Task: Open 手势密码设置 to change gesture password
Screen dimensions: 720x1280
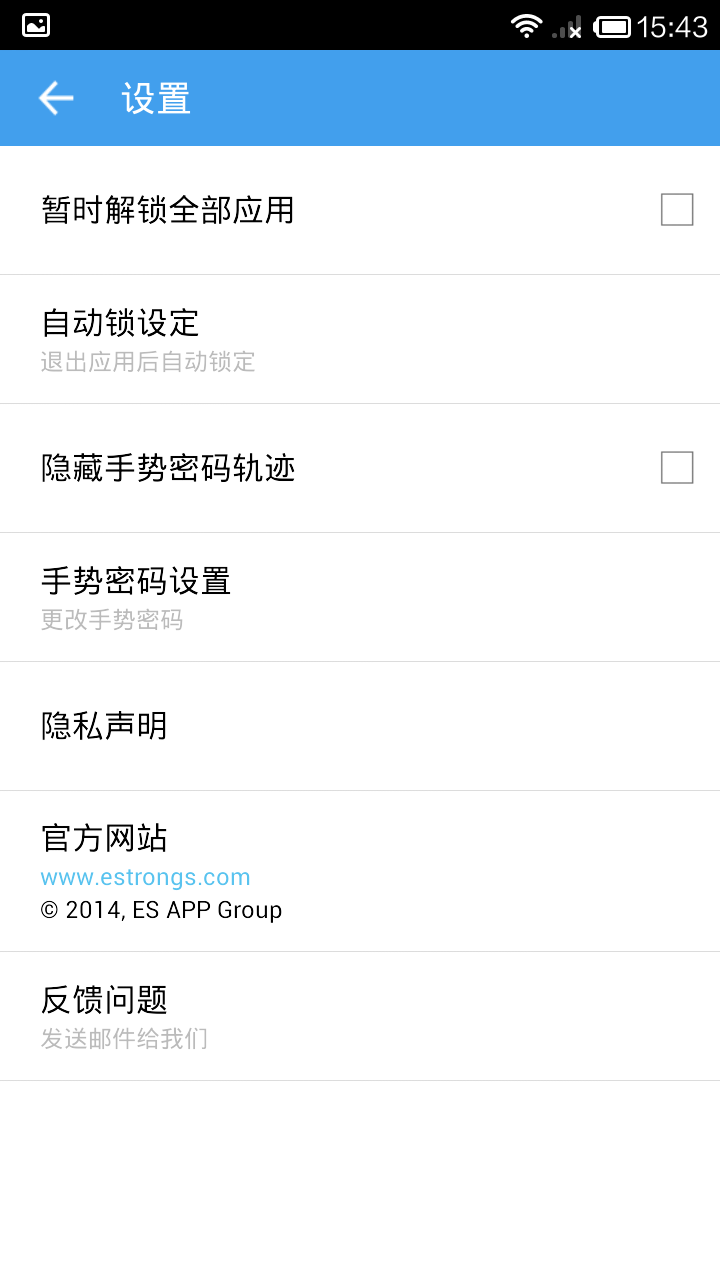Action: pos(360,597)
